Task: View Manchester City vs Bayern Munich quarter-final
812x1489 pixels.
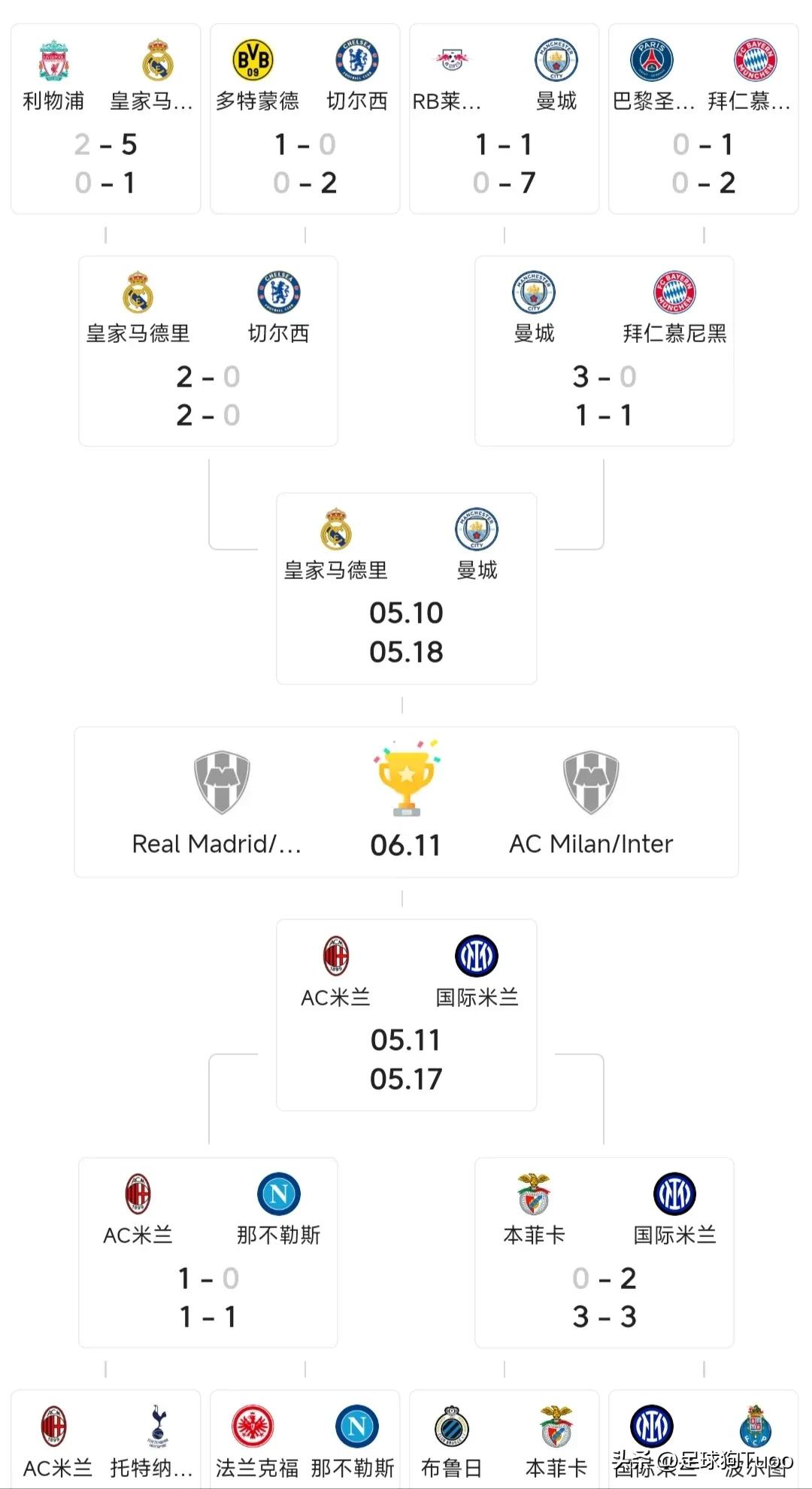Action: [604, 351]
